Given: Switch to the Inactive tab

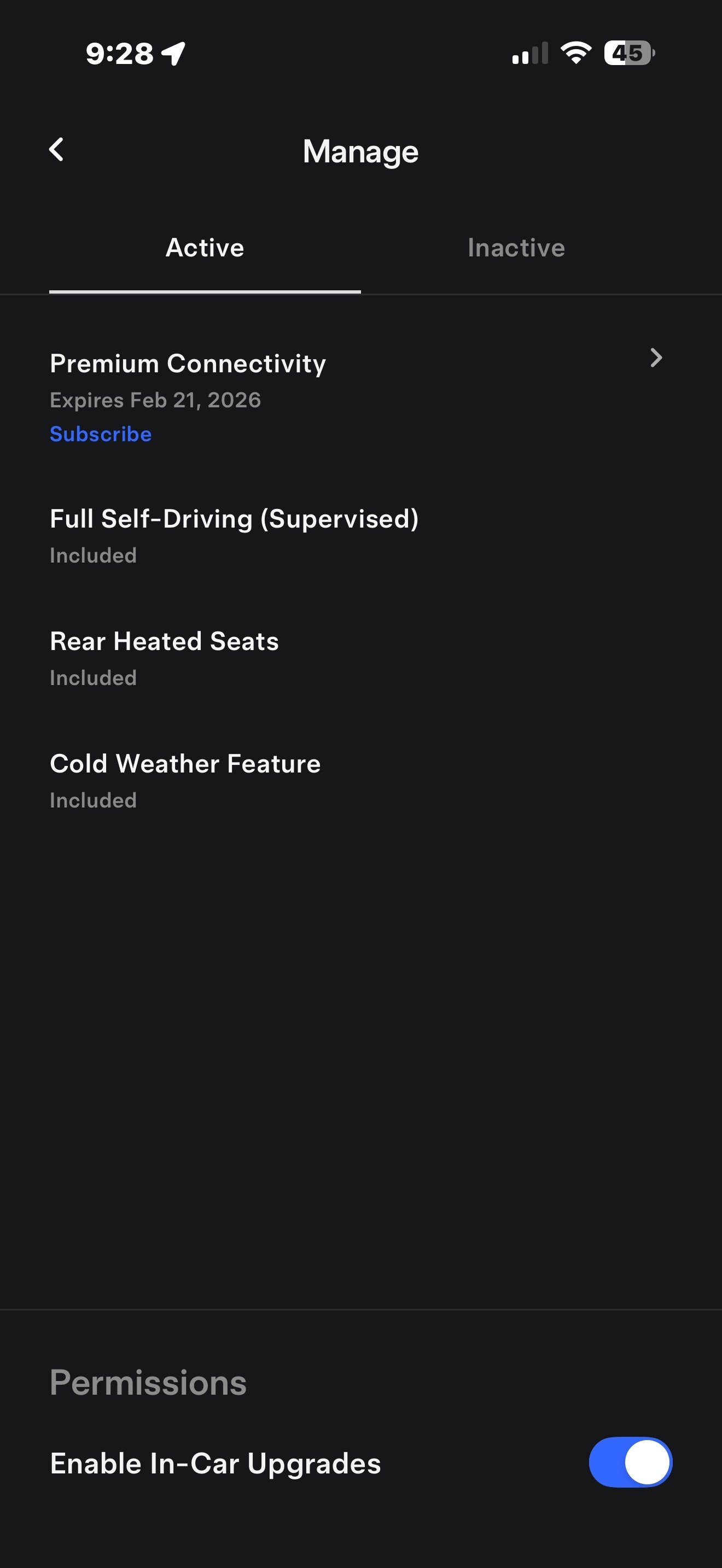Looking at the screenshot, I should pos(516,248).
